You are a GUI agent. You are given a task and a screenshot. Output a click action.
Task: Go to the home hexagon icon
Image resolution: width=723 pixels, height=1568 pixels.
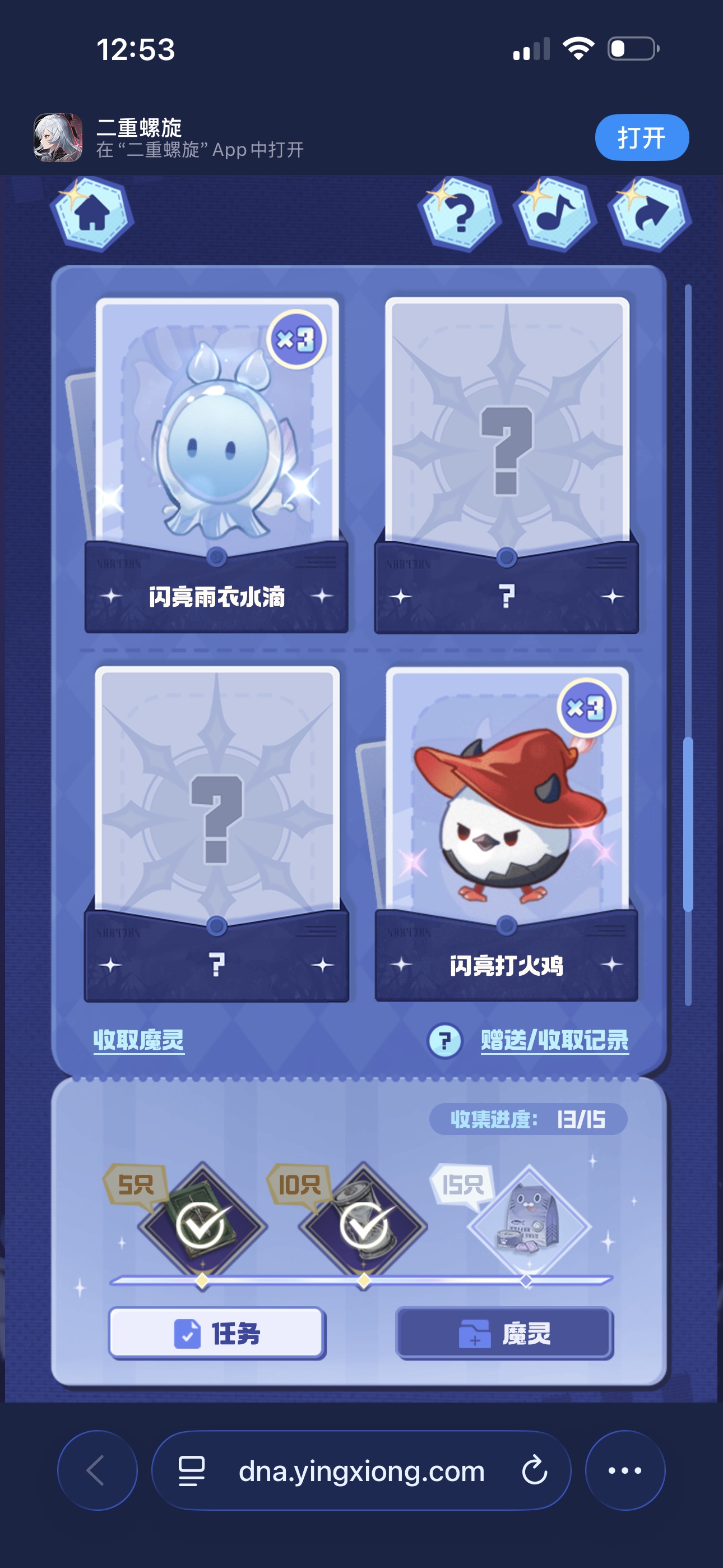(x=92, y=214)
